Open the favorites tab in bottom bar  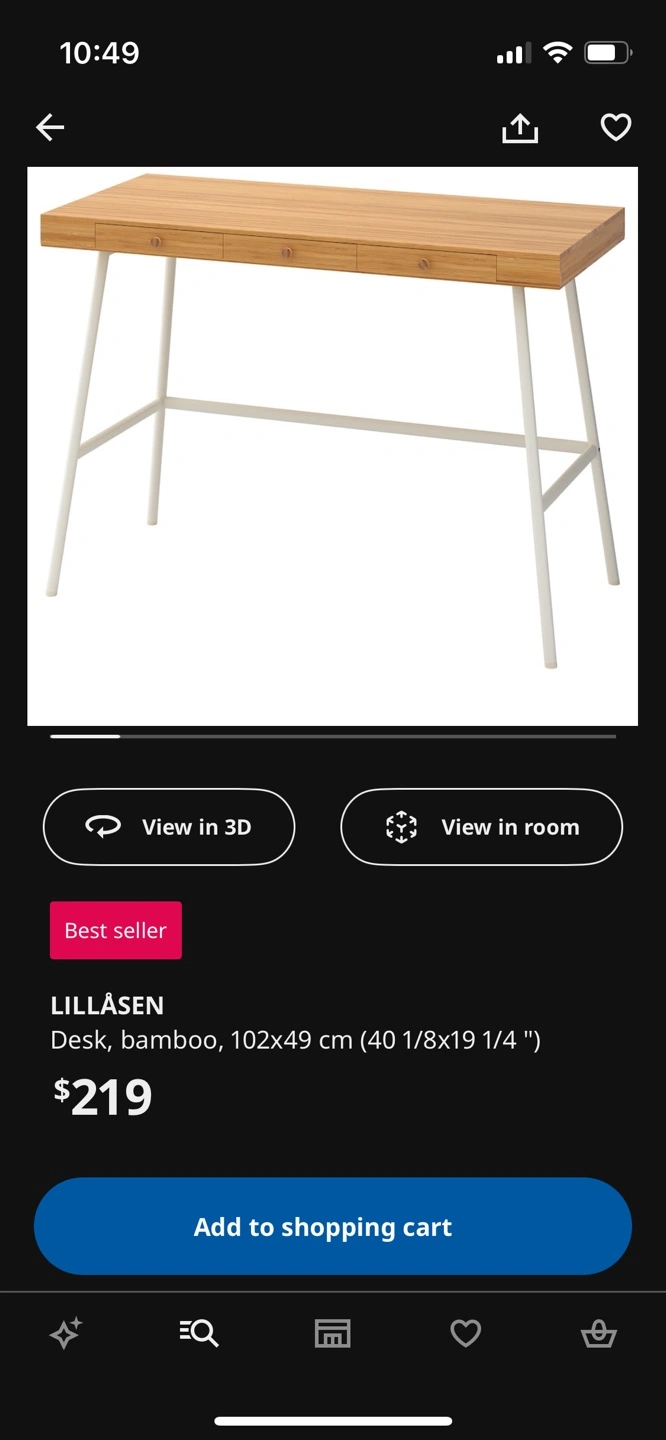coord(466,1333)
